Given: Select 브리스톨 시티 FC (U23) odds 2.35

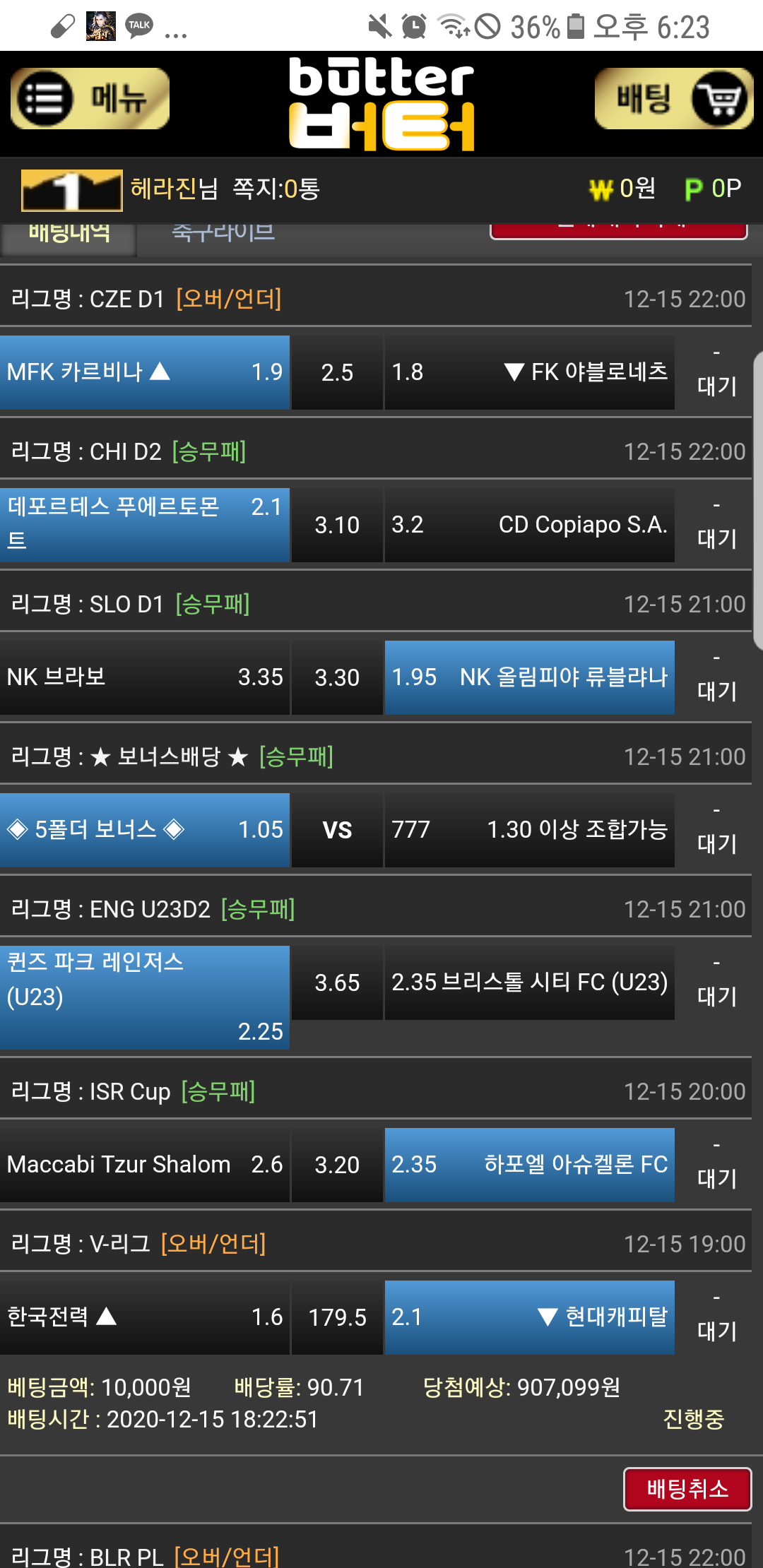Looking at the screenshot, I should (x=529, y=982).
